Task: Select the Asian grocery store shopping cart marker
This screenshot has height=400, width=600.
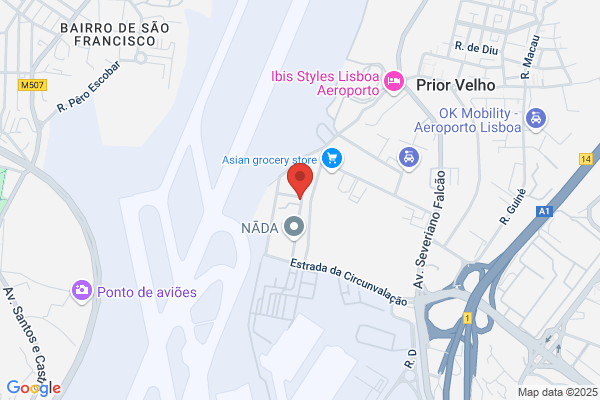Action: pyautogui.click(x=332, y=159)
